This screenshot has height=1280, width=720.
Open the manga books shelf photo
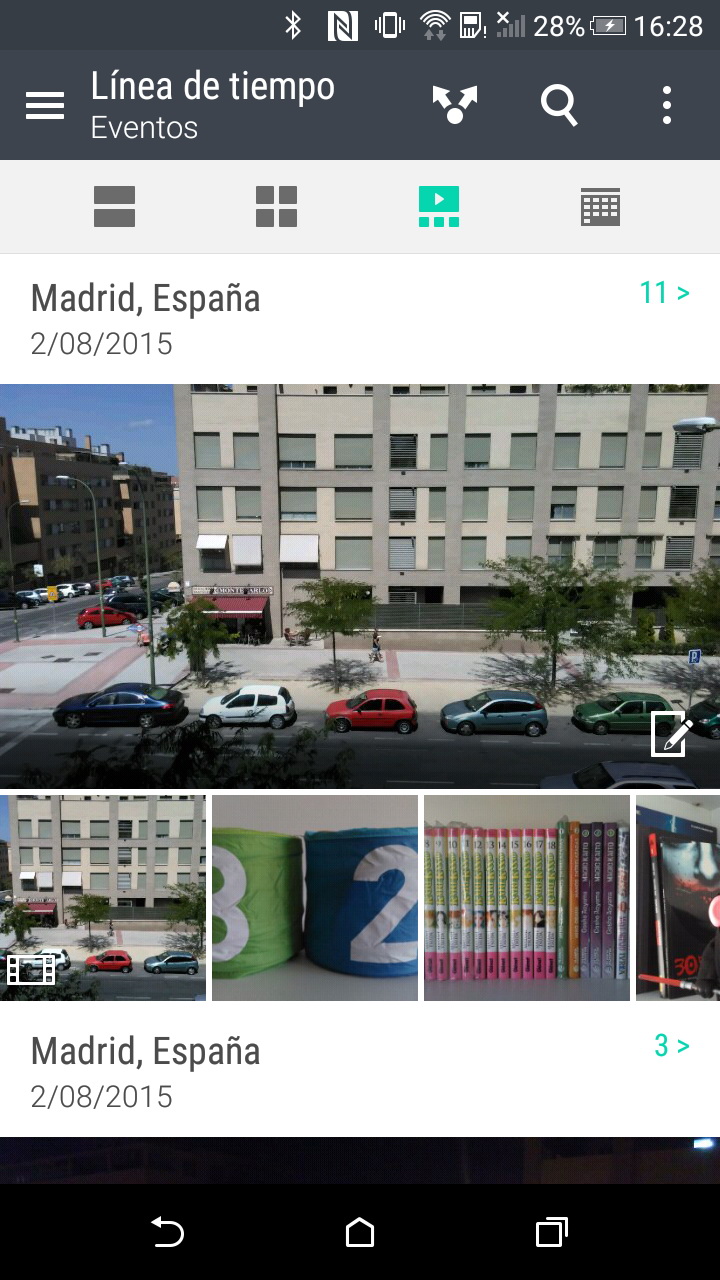coord(527,897)
